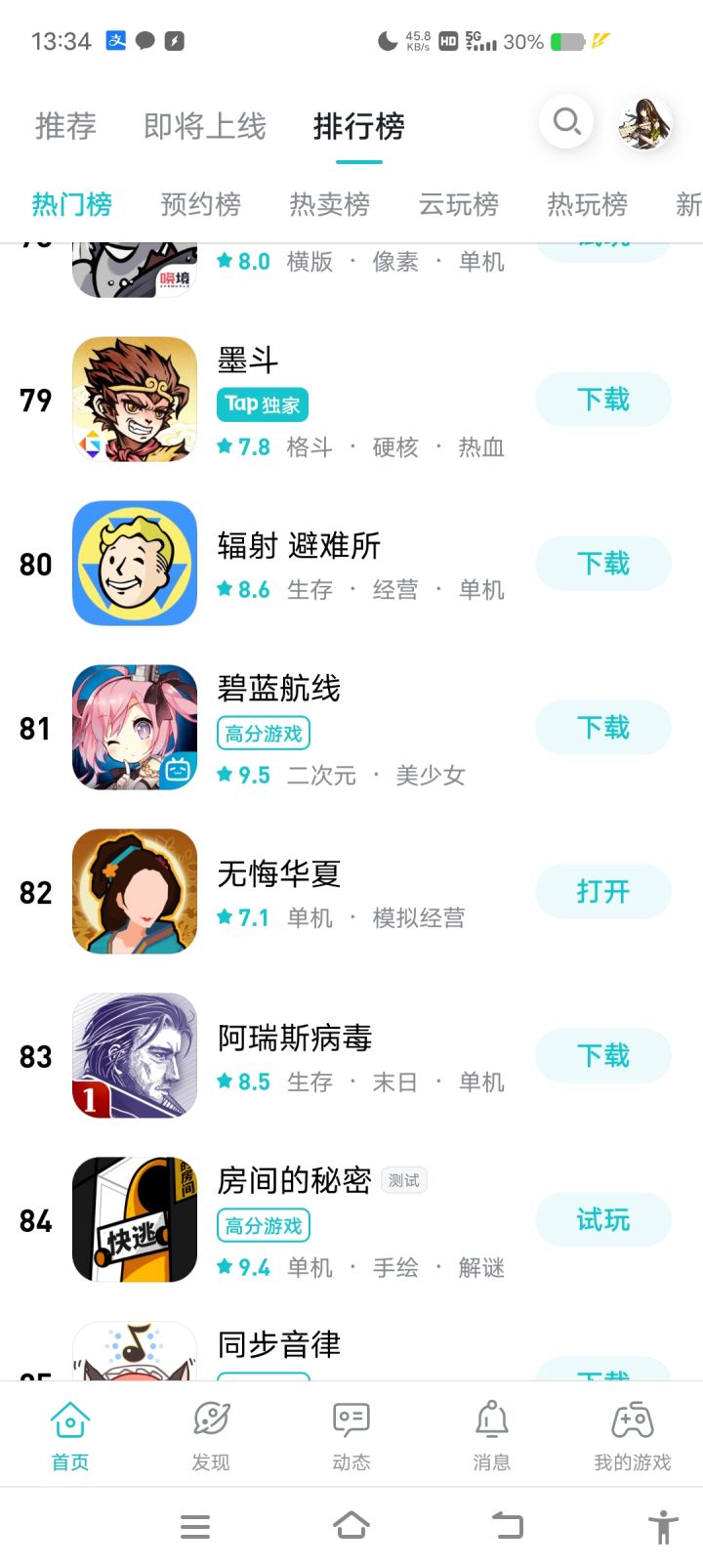Screen dimensions: 703x1568
Task: Switch to the 预约榜 tab
Action: tap(200, 204)
